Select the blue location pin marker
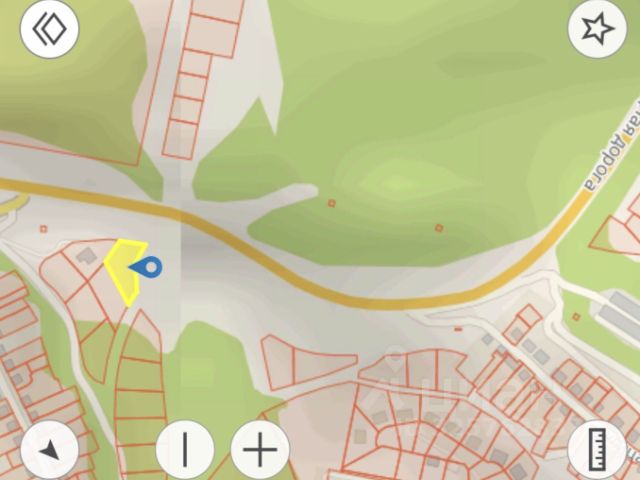 [150, 267]
